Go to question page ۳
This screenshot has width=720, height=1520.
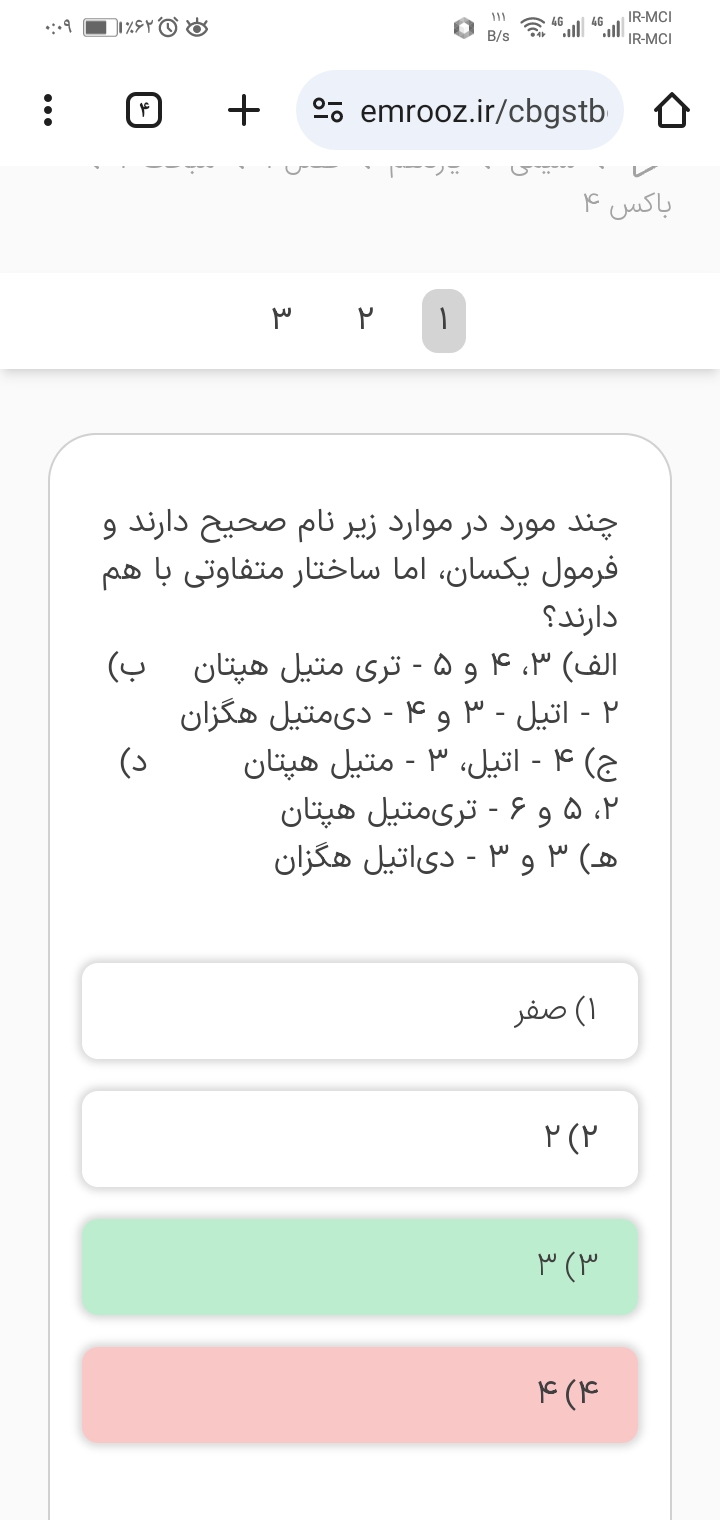[281, 320]
